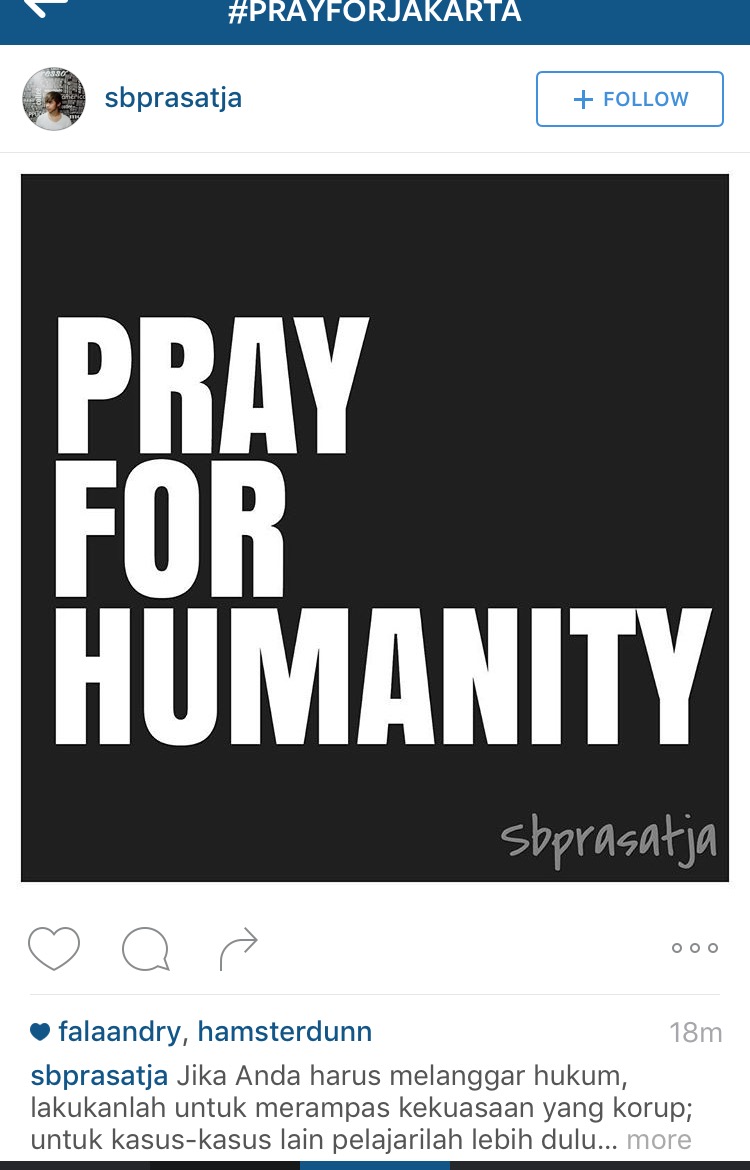Follow sbprasatja

629,99
